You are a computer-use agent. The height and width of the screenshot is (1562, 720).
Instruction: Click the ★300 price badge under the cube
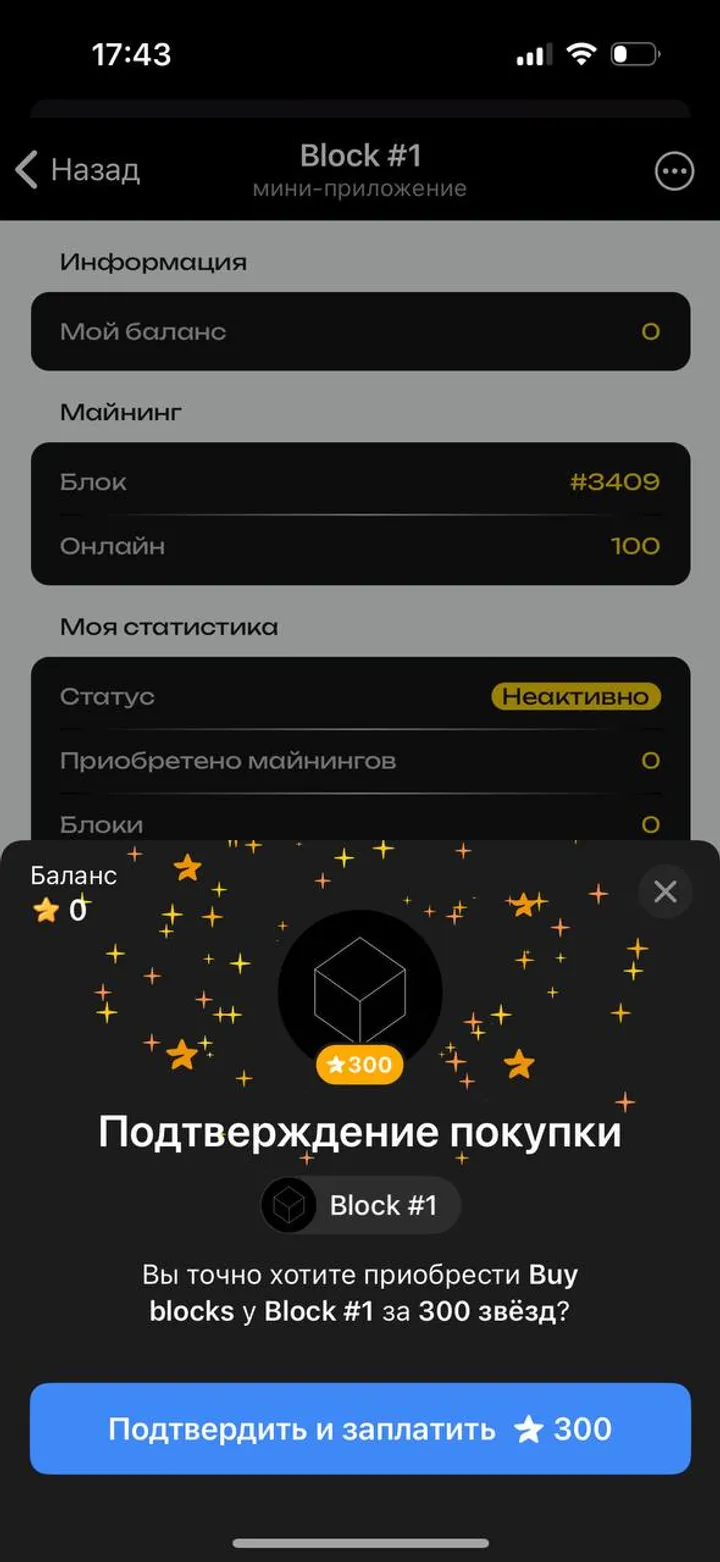tap(360, 1065)
